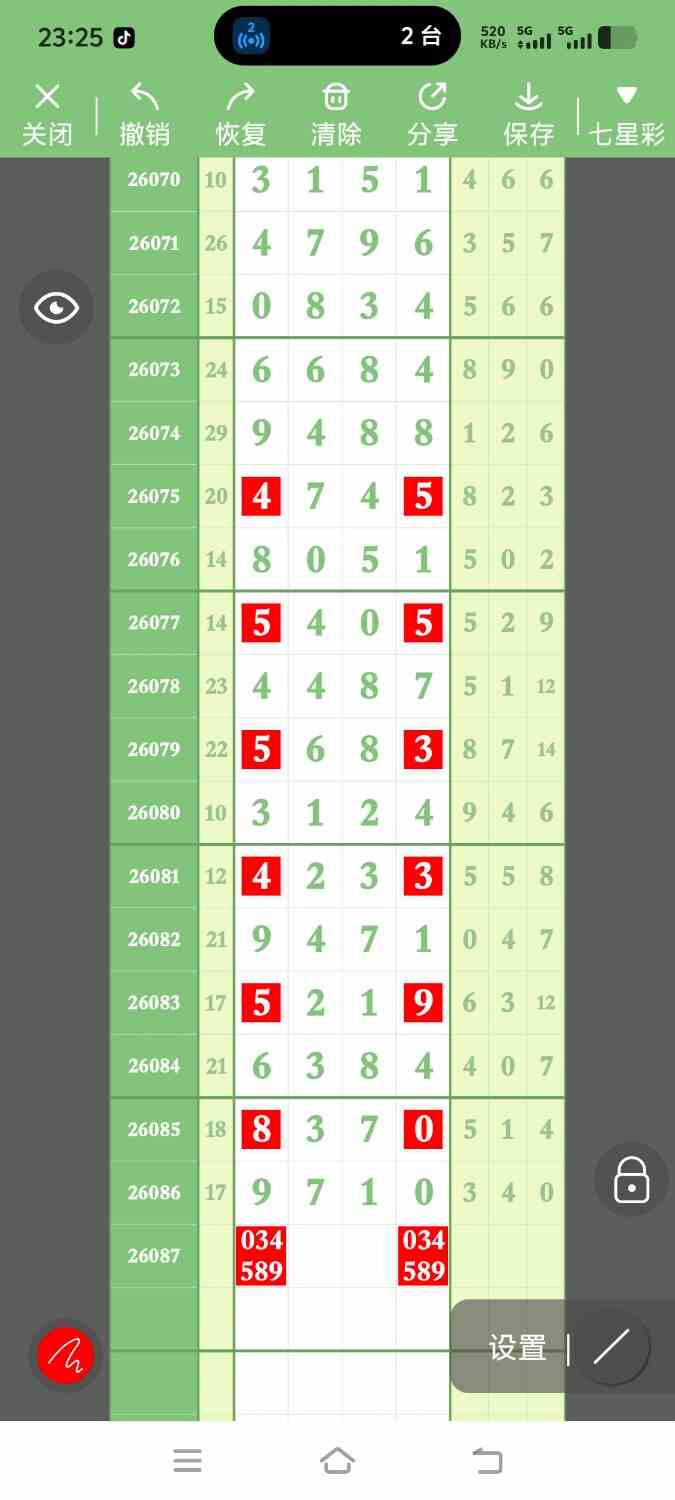This screenshot has width=675, height=1500.
Task: Close the chart editor with 关闭
Action: point(47,115)
